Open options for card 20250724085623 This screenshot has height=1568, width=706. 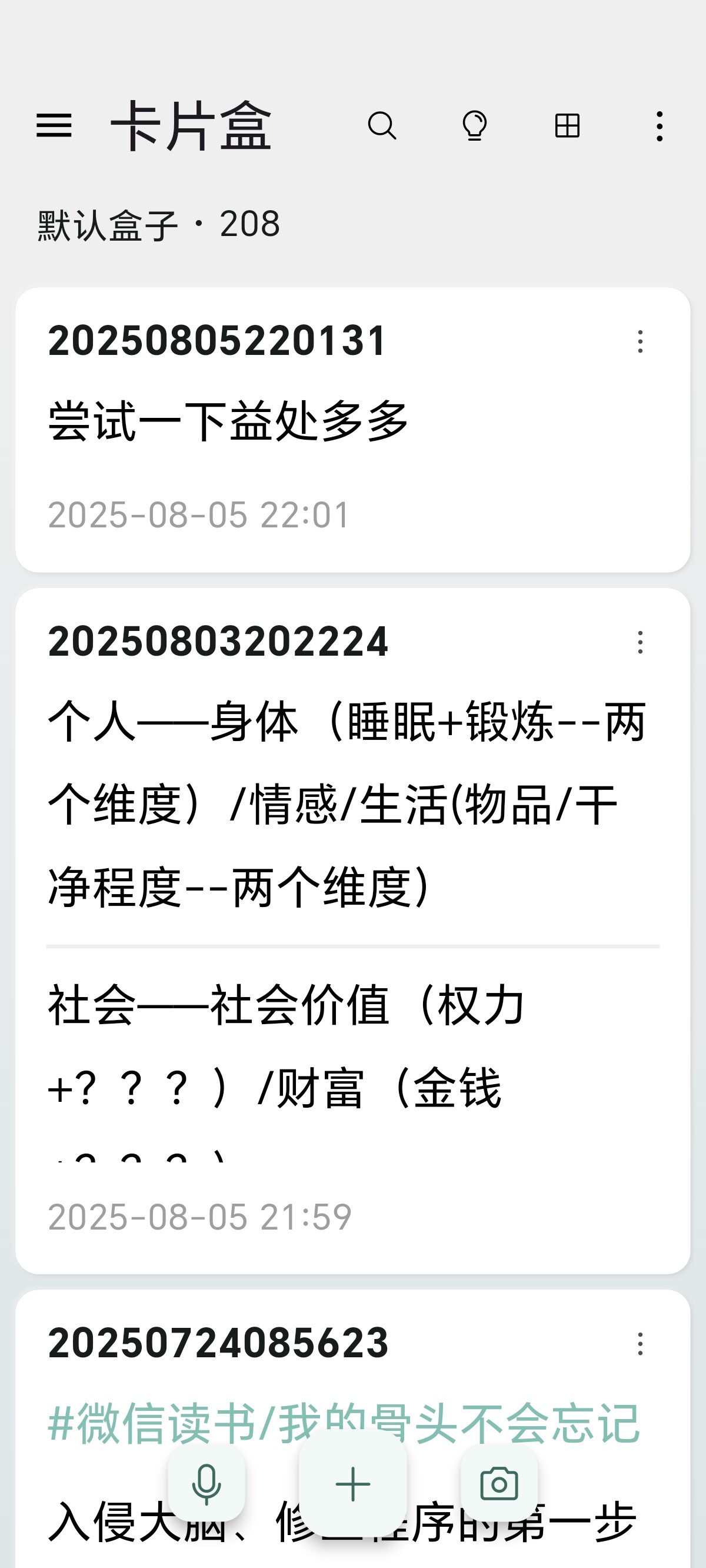[x=640, y=1343]
